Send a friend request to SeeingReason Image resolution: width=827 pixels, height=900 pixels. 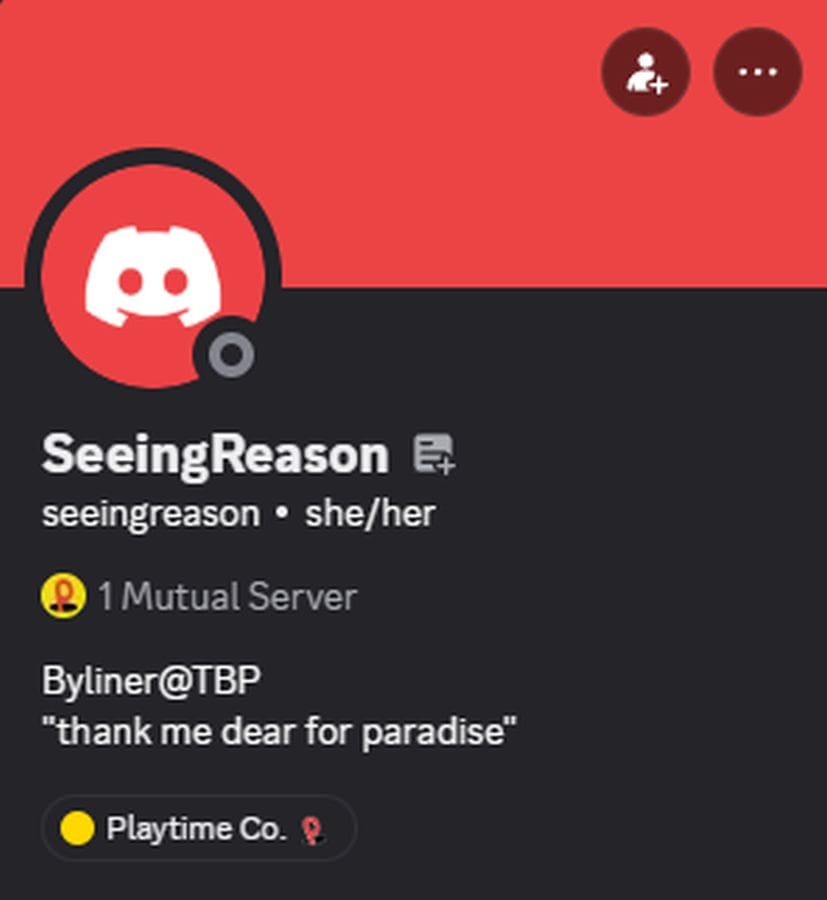coord(645,73)
